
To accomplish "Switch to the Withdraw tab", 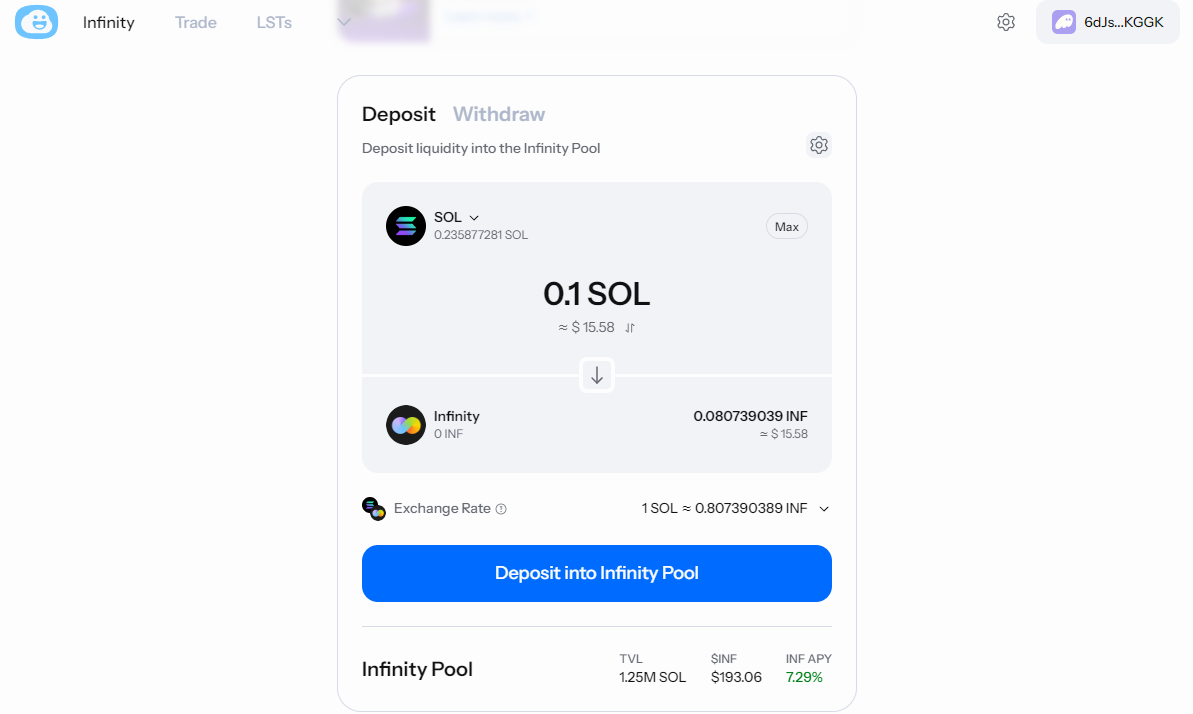I will click(x=499, y=114).
